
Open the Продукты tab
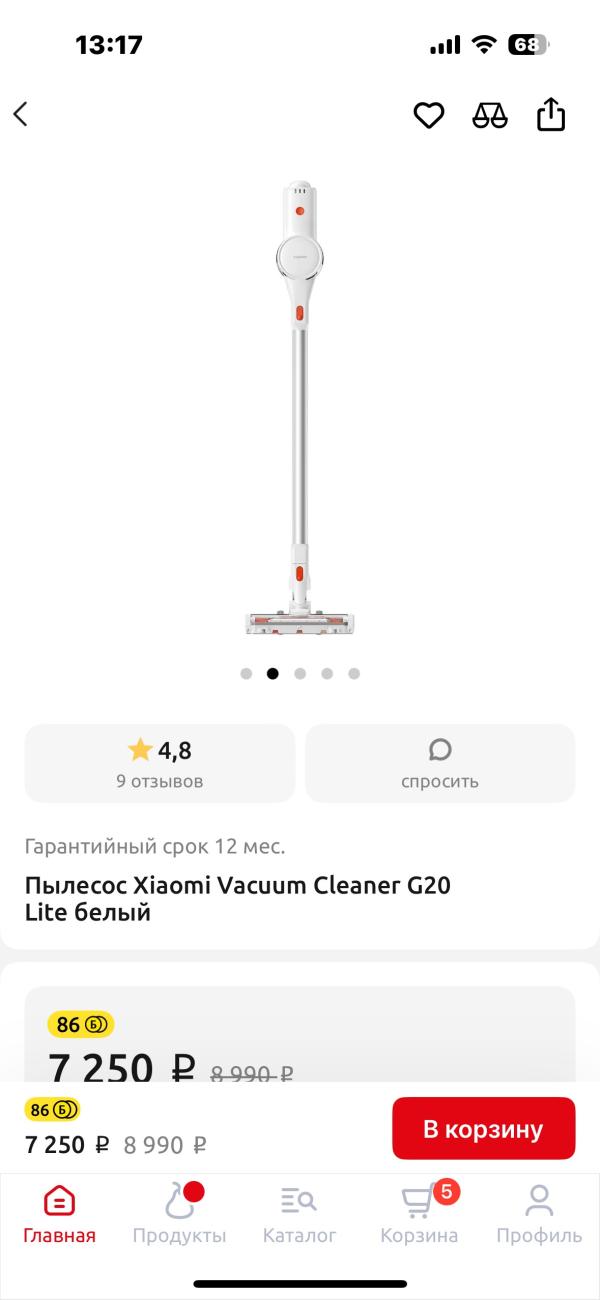(180, 1213)
